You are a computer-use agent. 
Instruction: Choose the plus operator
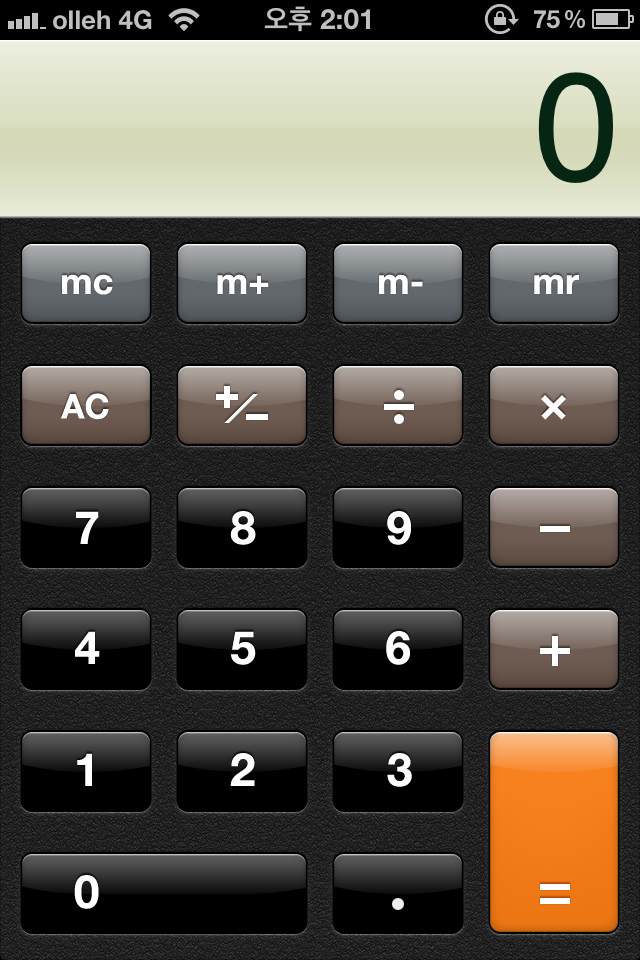coord(554,649)
